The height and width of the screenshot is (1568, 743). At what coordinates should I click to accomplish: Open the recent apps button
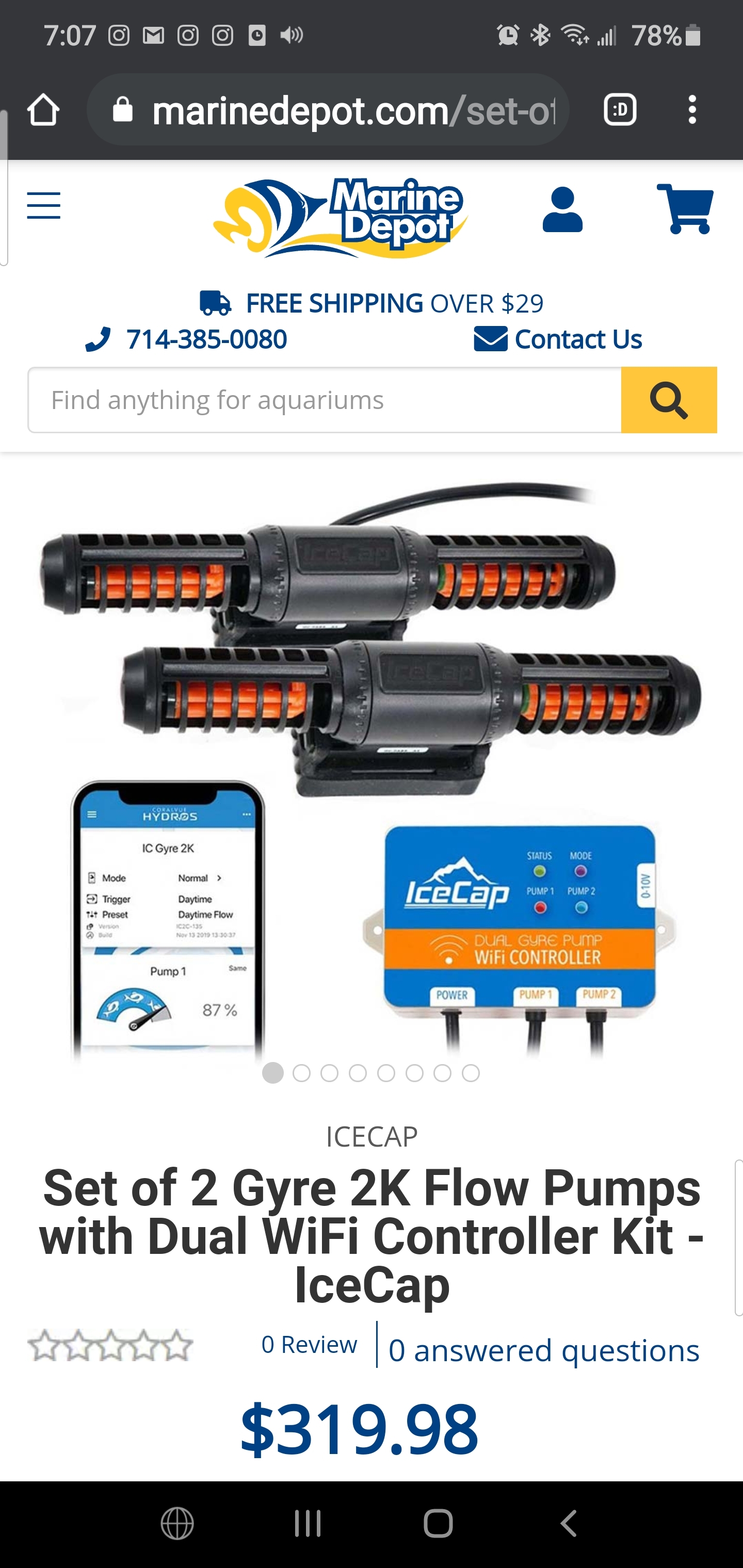tap(308, 1524)
